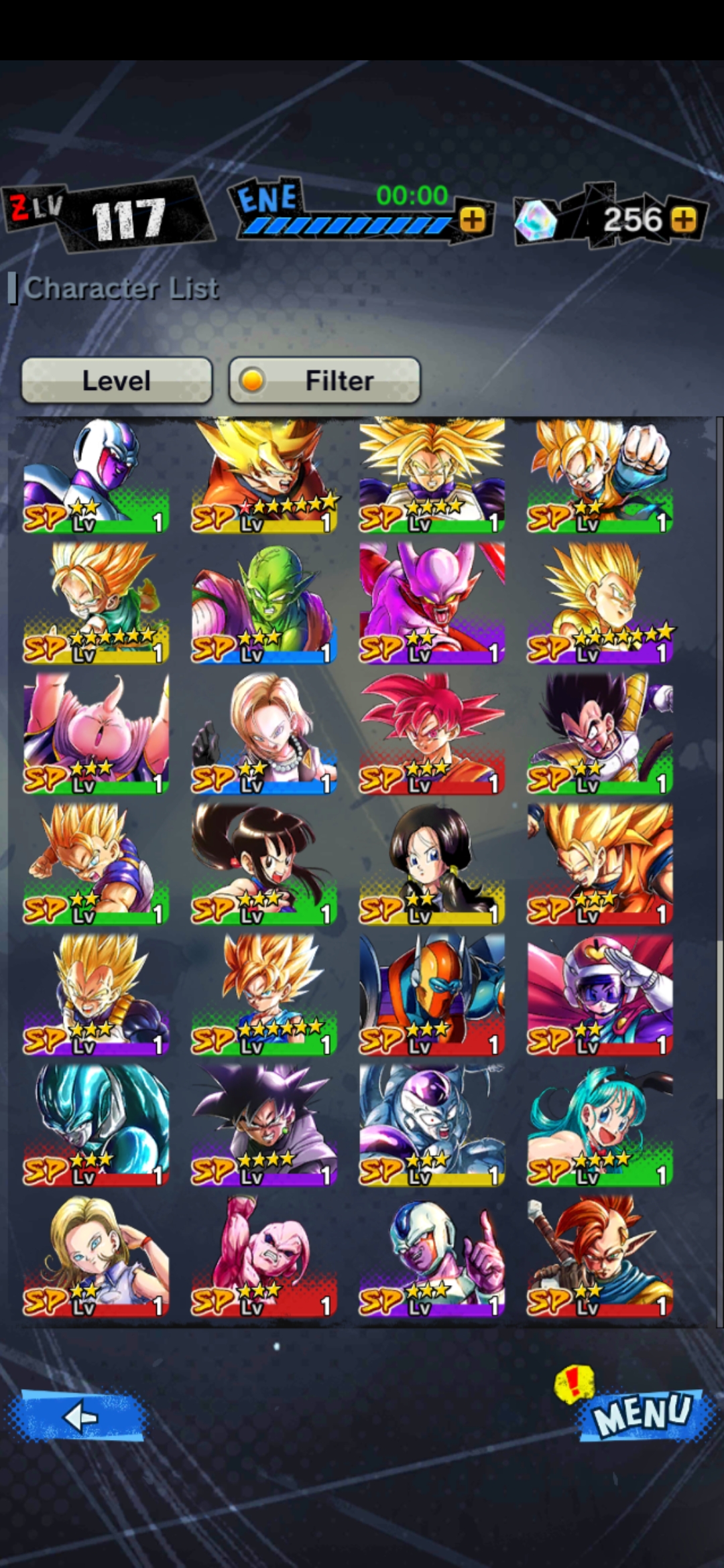Screen dimensions: 724x1568
Task: Choose Vegeta in Saiyan armor with tail
Action: coord(600,734)
